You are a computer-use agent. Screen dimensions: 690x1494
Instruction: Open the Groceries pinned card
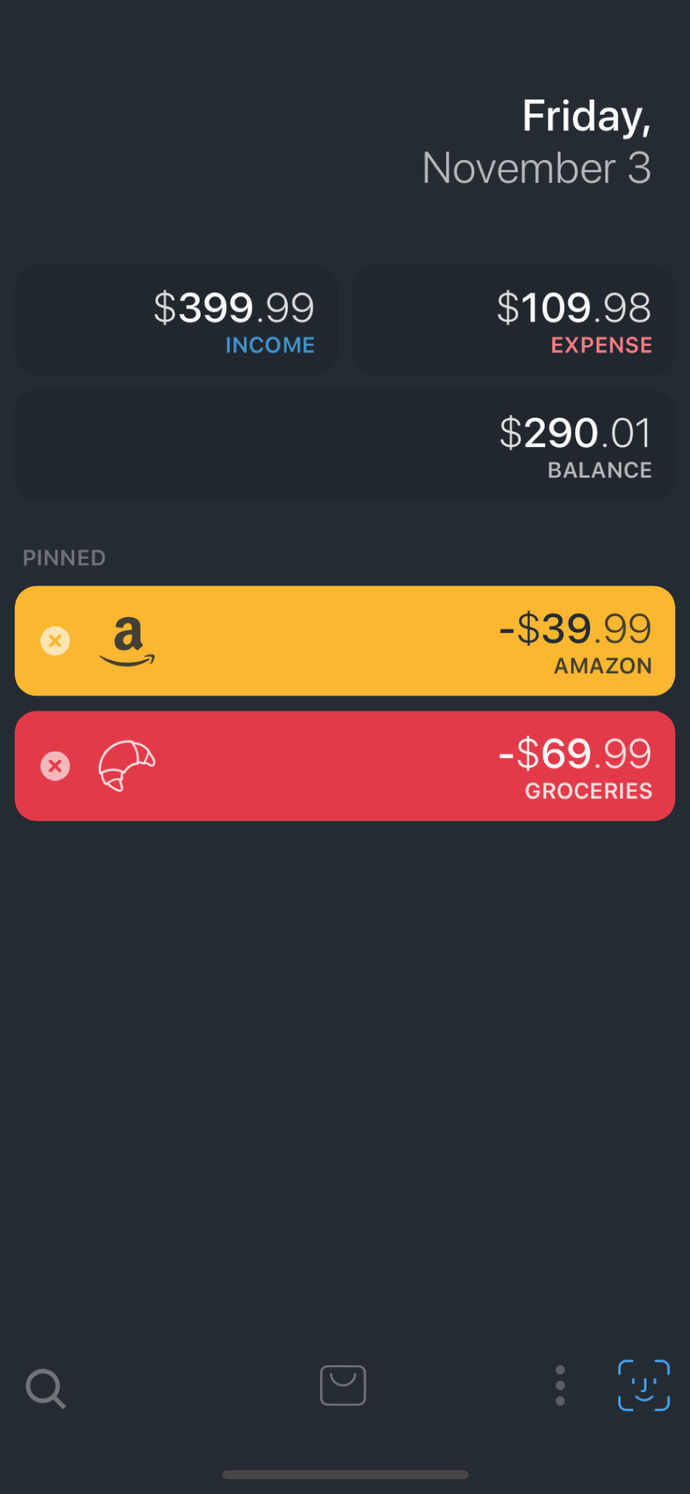click(x=380, y=766)
